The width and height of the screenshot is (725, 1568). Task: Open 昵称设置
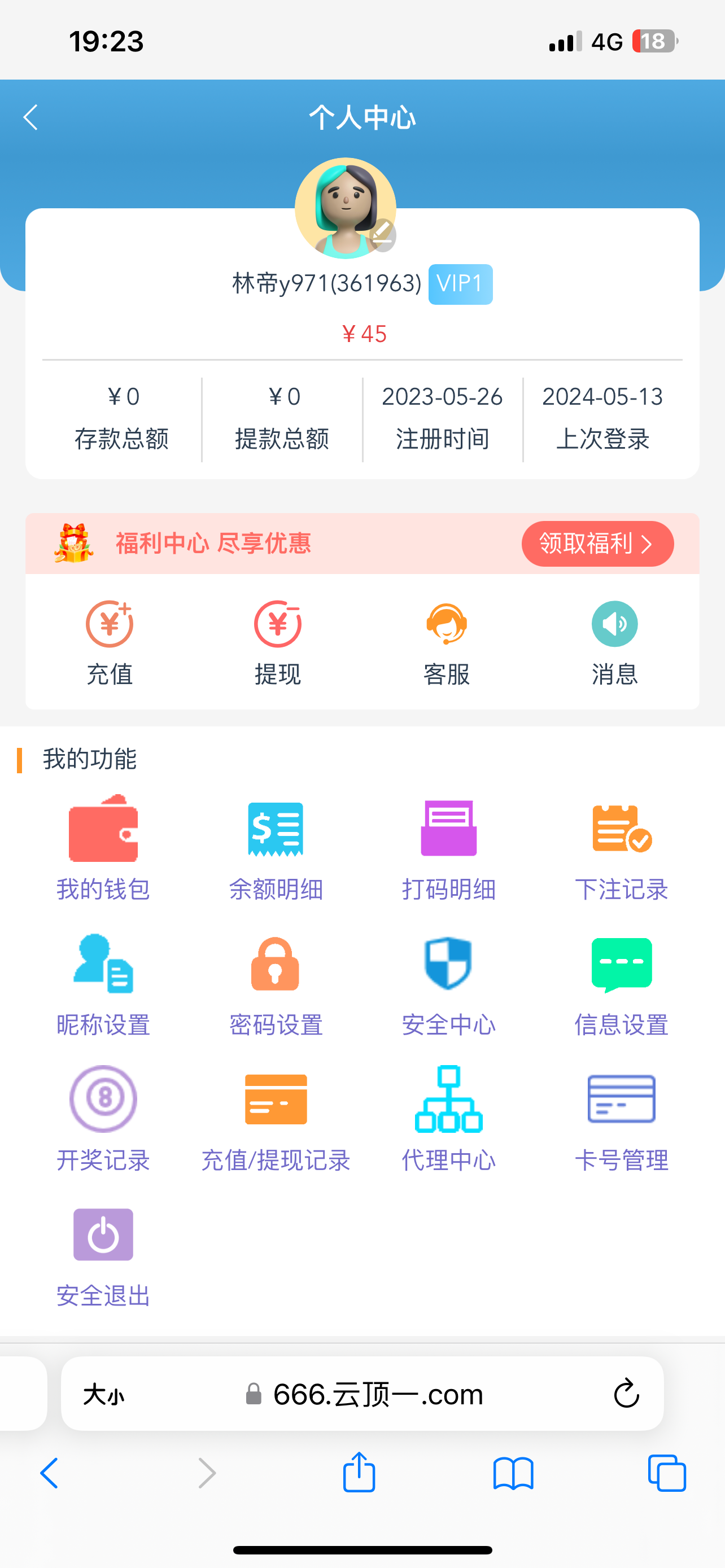[103, 983]
